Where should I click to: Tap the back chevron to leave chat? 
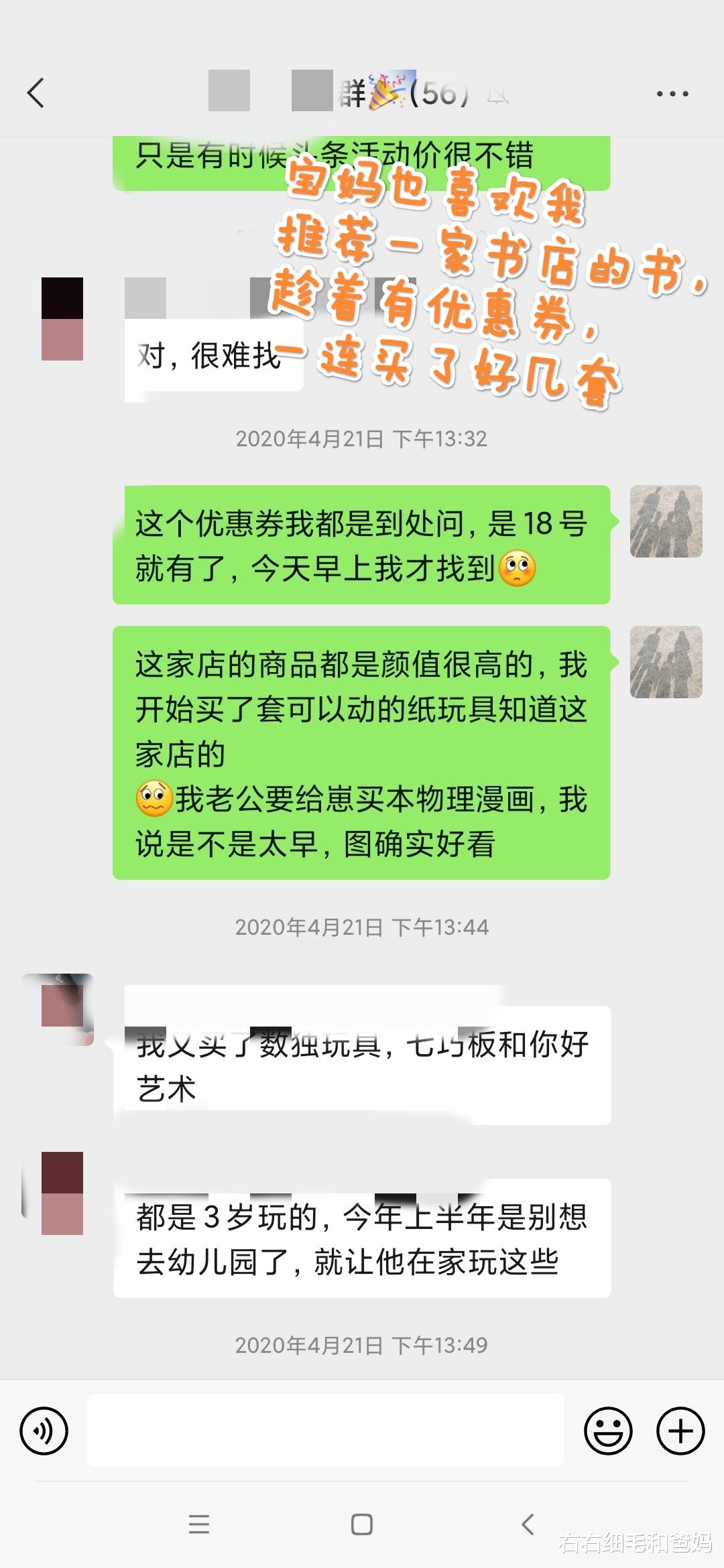(x=37, y=94)
